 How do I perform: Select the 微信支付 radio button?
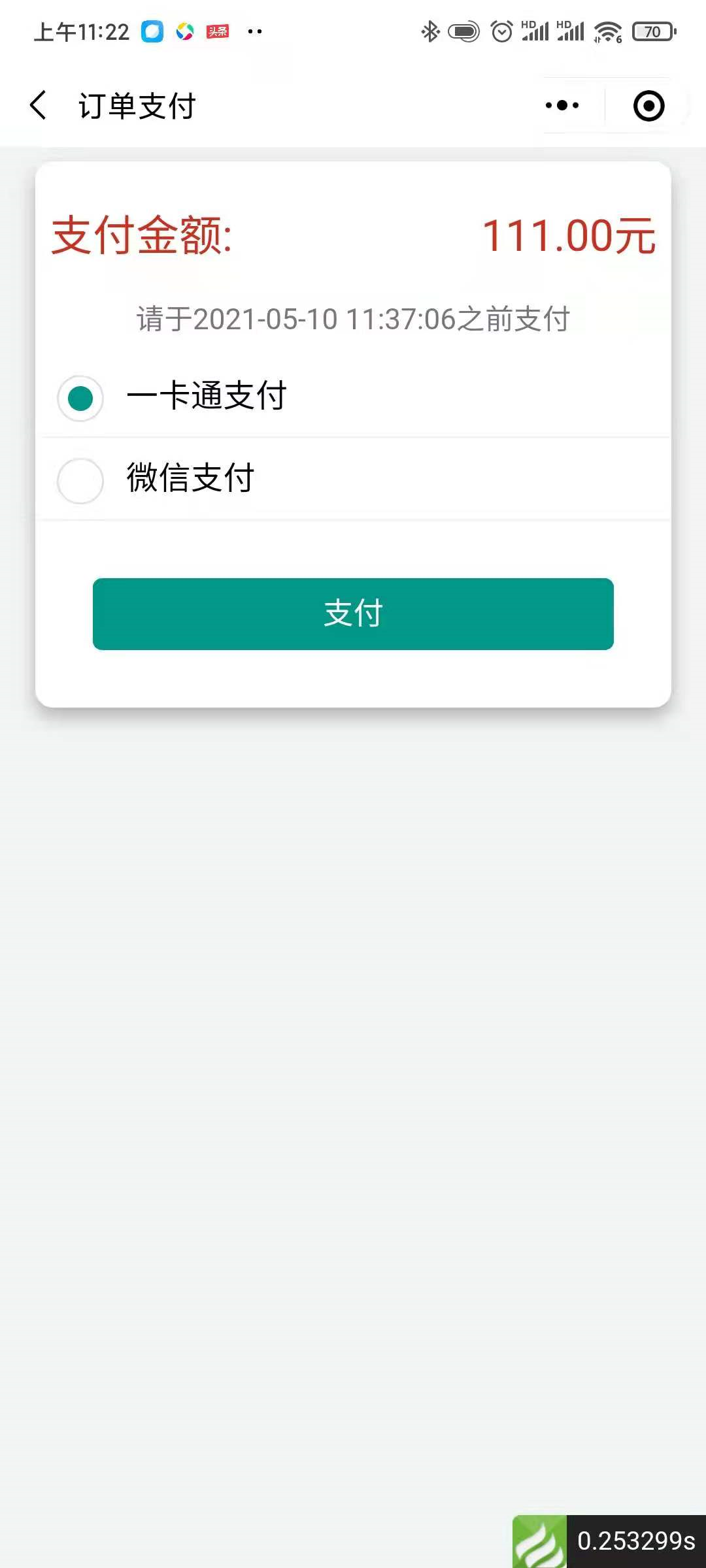pos(80,480)
